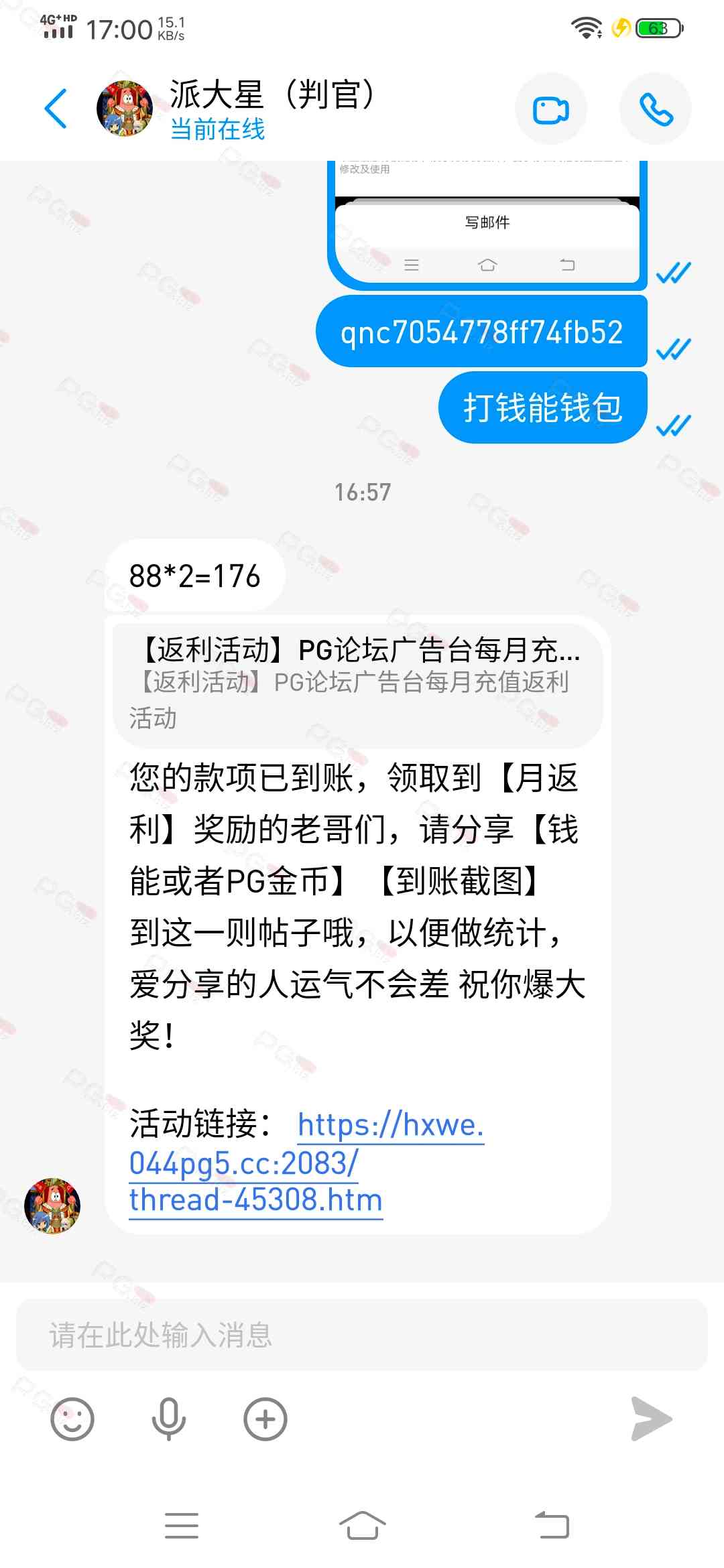The width and height of the screenshot is (724, 1568).
Task: Record a voice message with microphone
Action: click(x=169, y=1419)
